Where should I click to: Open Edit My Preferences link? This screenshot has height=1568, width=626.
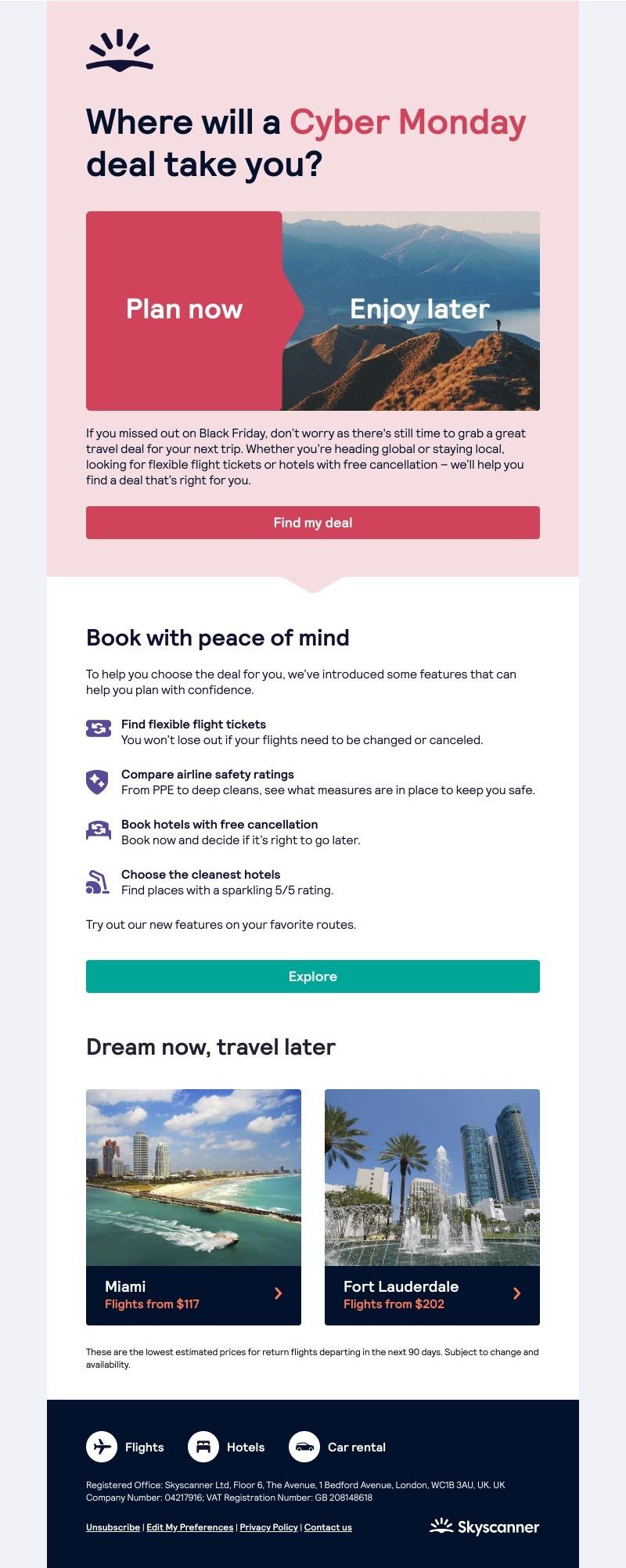click(x=189, y=1527)
